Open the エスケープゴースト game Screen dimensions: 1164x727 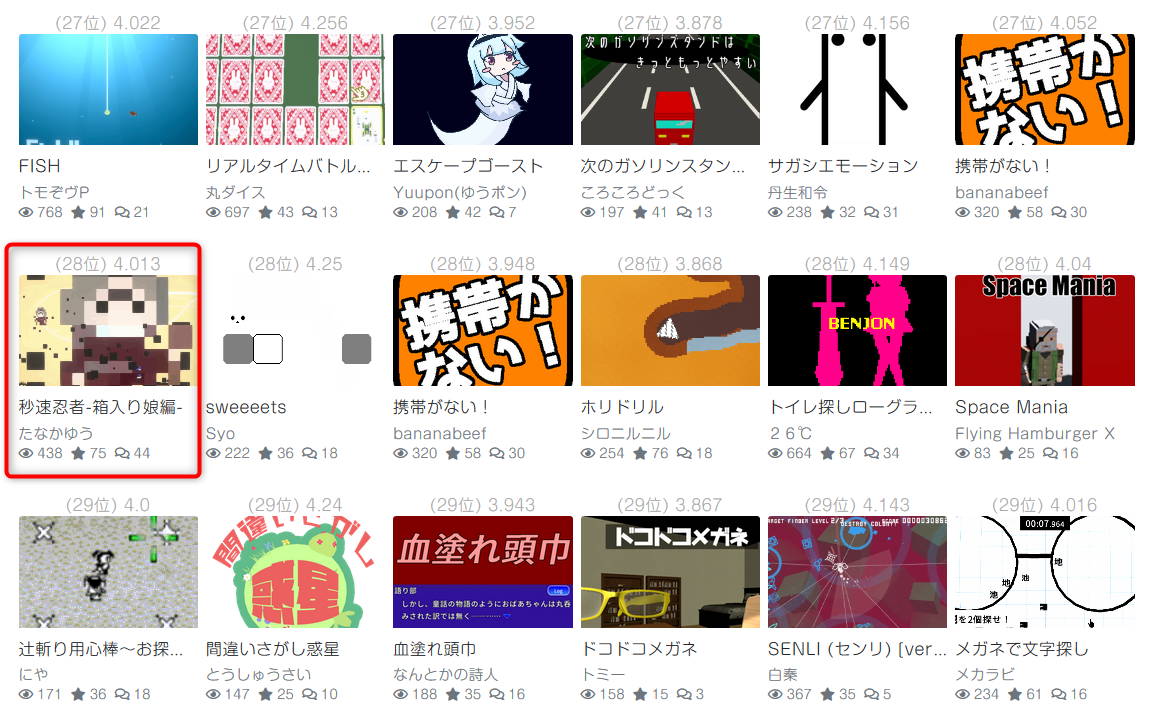pyautogui.click(x=483, y=90)
